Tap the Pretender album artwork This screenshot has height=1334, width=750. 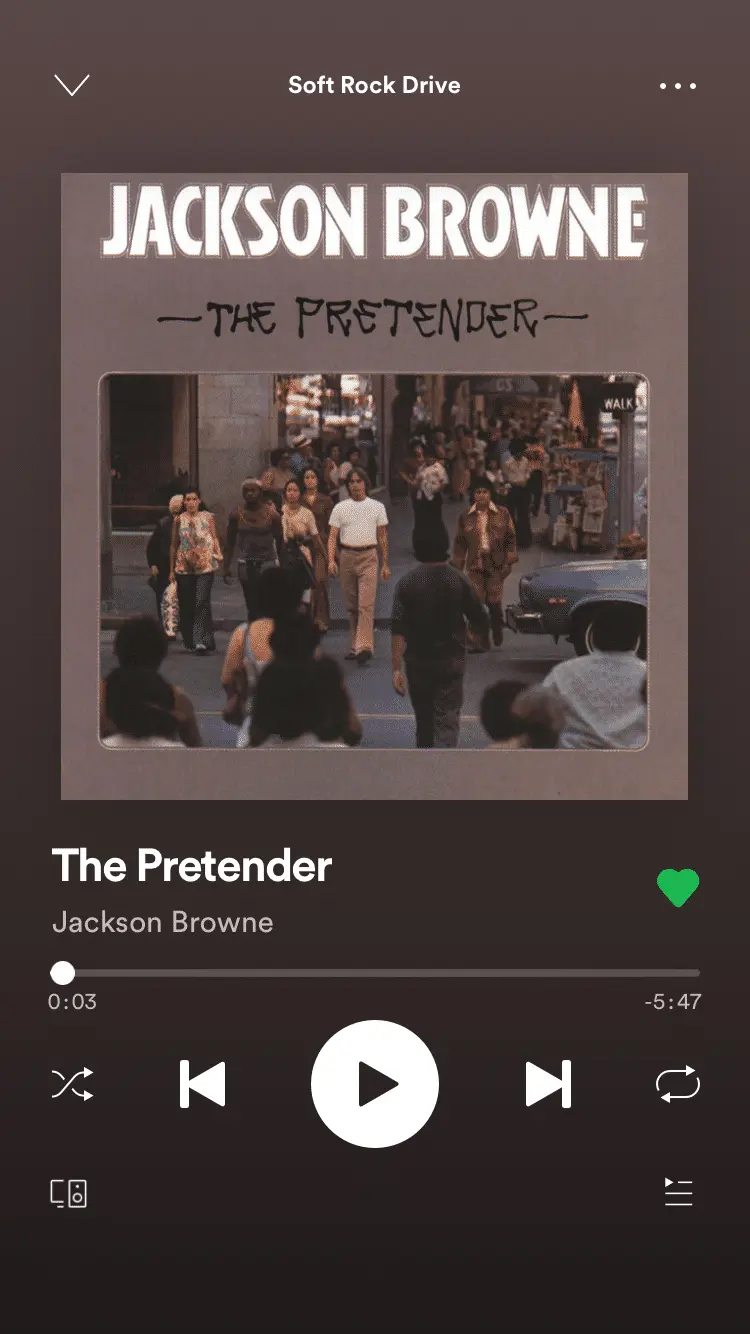[375, 486]
